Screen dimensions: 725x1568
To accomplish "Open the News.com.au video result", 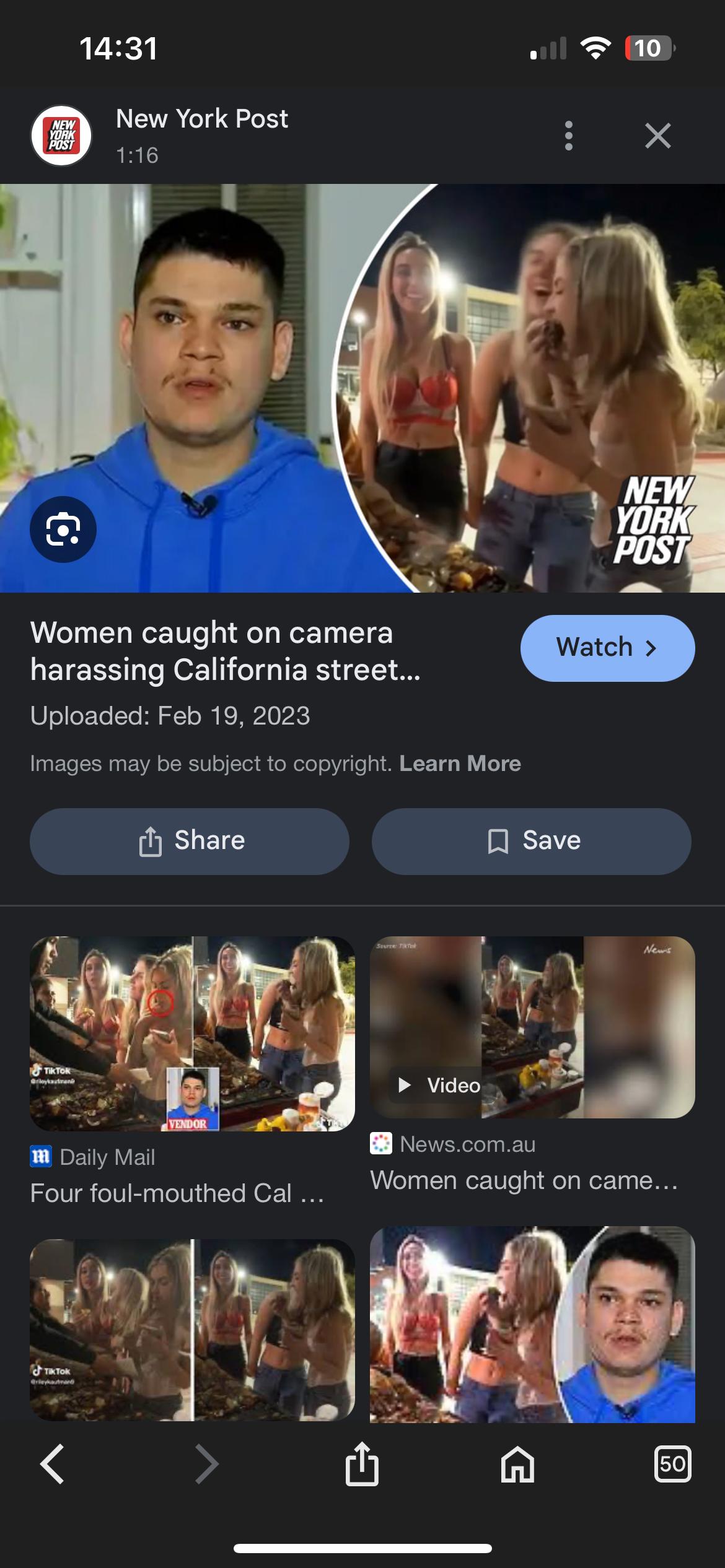I will [x=532, y=1028].
